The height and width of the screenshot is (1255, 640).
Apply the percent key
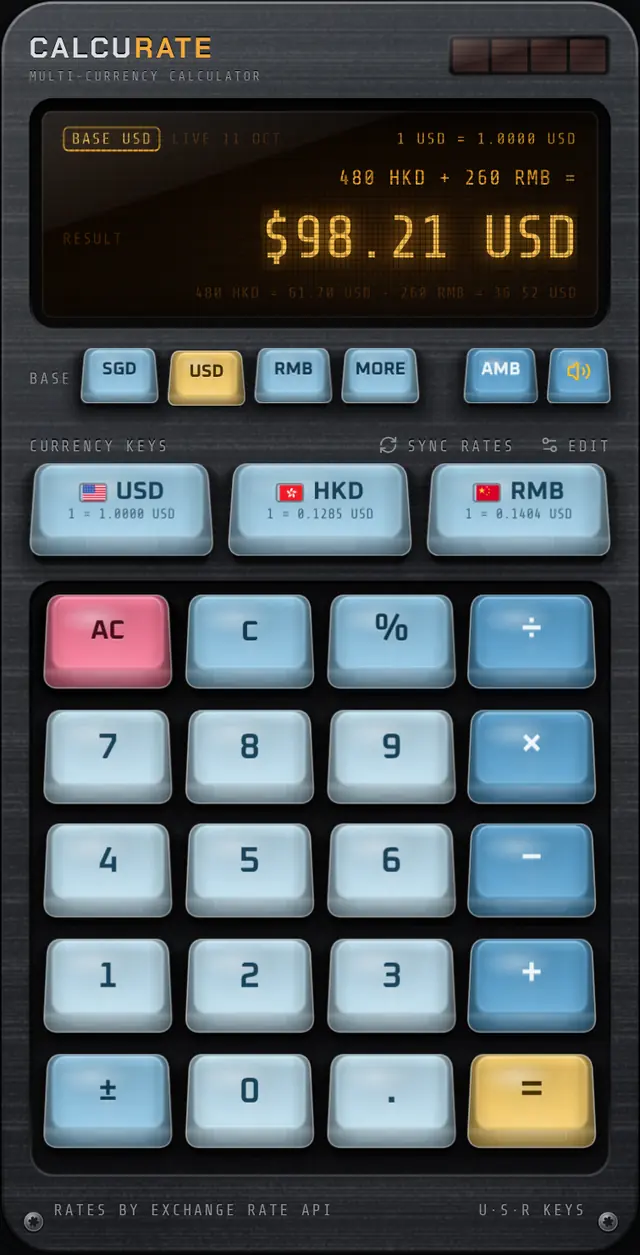pos(391,640)
